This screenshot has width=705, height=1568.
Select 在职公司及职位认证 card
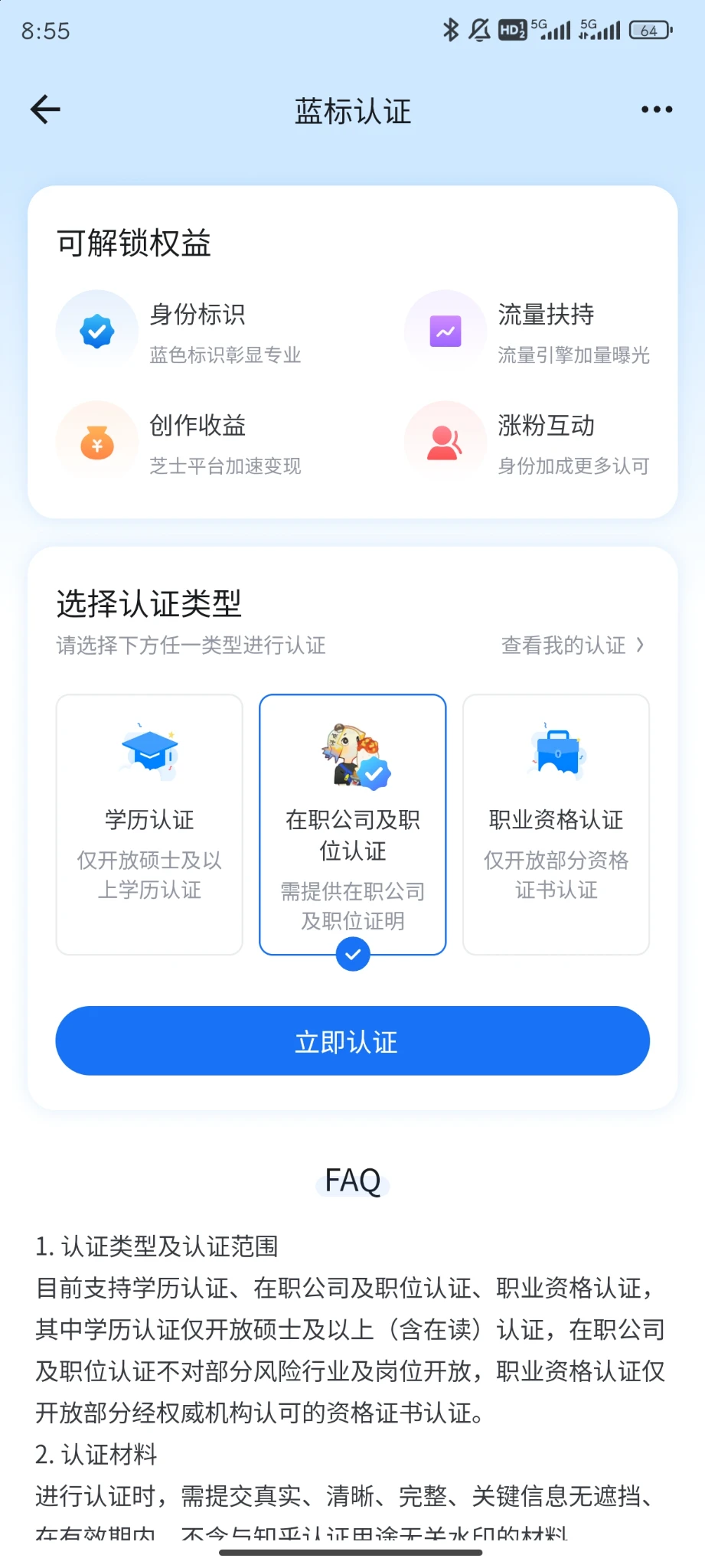coord(352,824)
